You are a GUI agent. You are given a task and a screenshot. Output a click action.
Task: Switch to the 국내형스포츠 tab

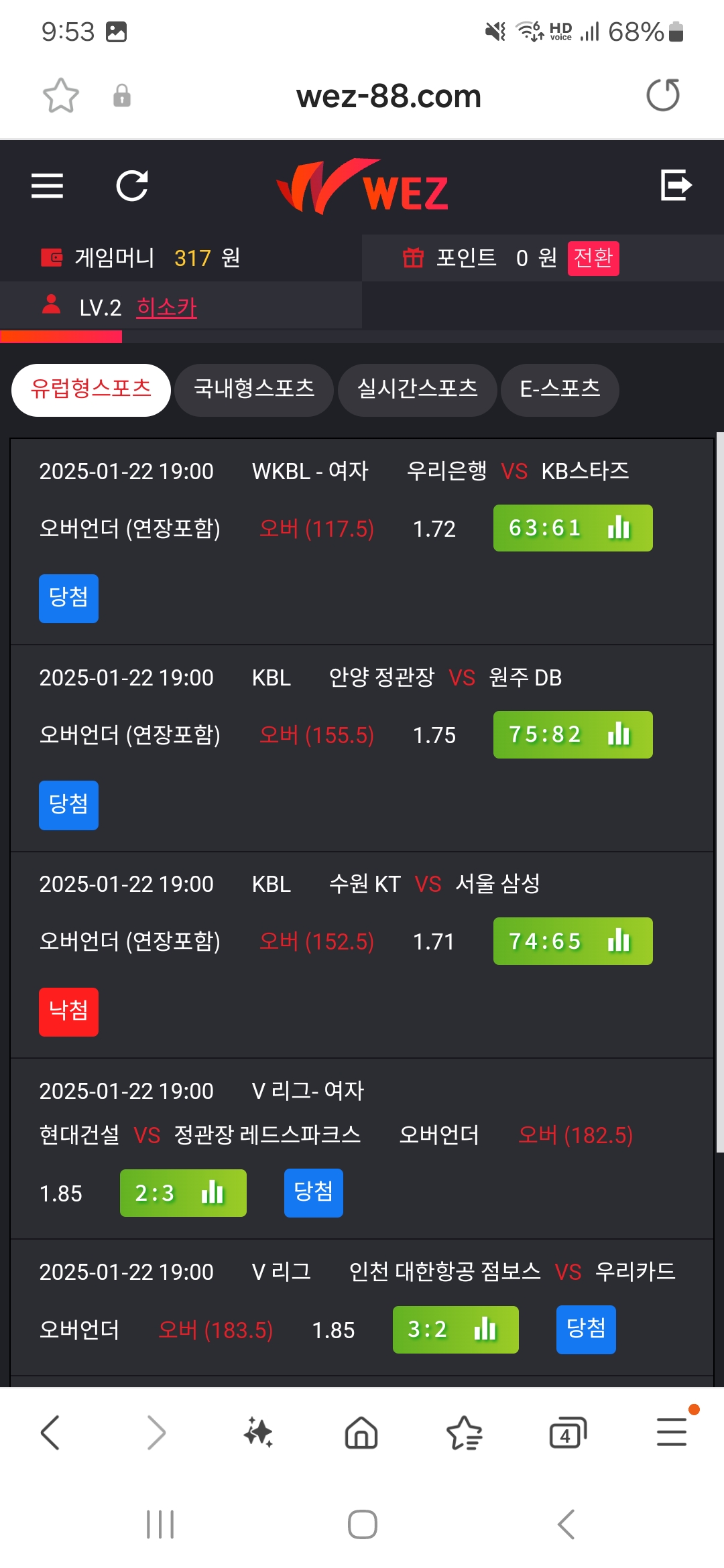254,389
